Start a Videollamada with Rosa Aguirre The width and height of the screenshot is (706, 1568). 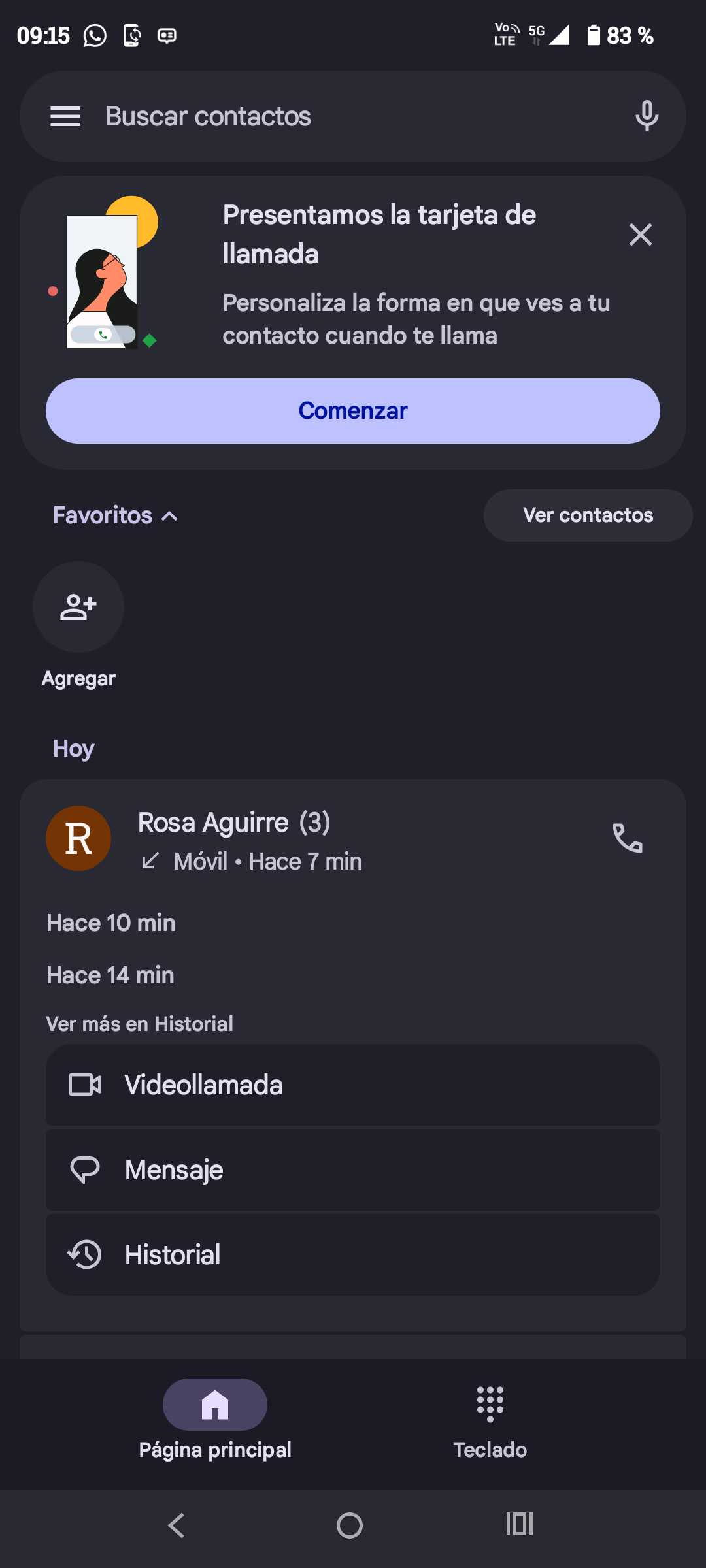(353, 1085)
